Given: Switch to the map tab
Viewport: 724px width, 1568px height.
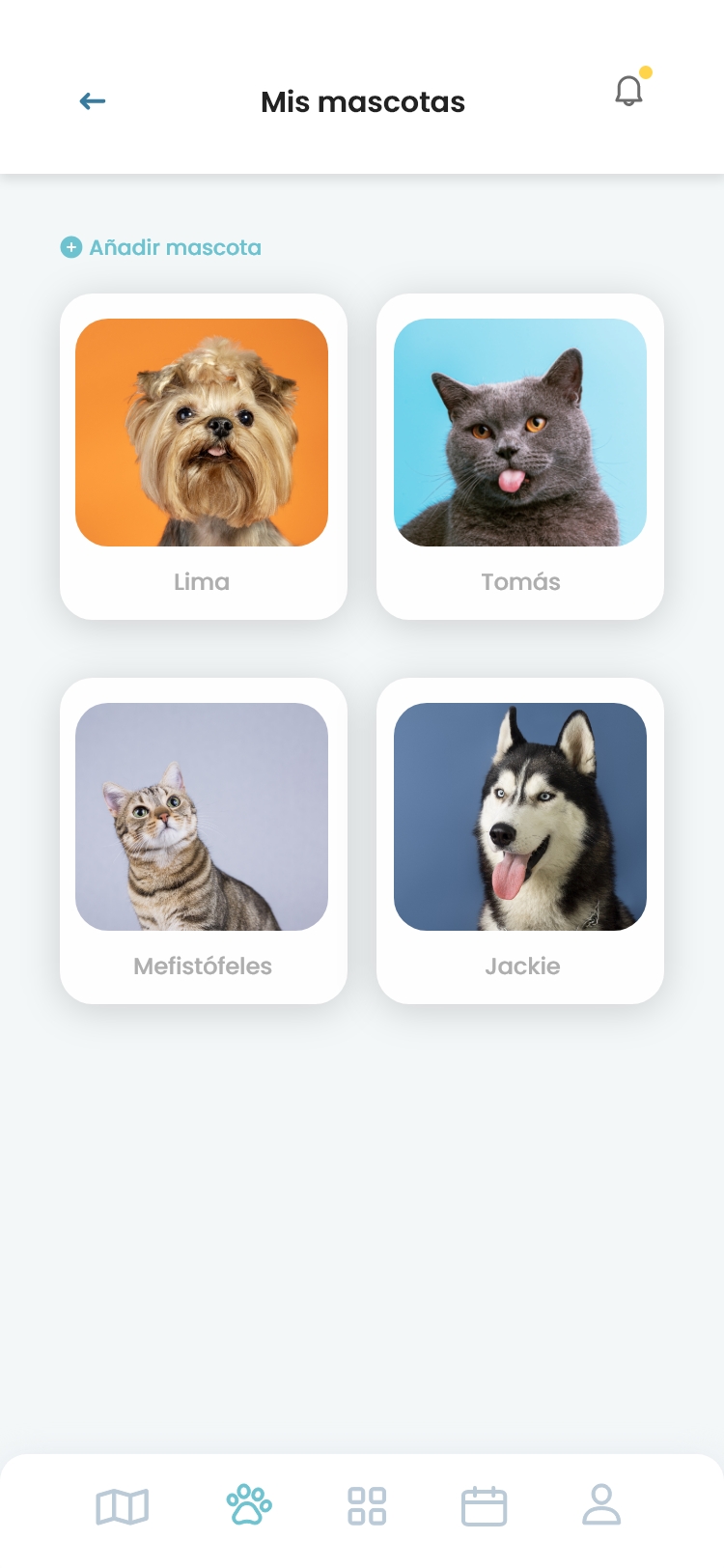Looking at the screenshot, I should (123, 1506).
